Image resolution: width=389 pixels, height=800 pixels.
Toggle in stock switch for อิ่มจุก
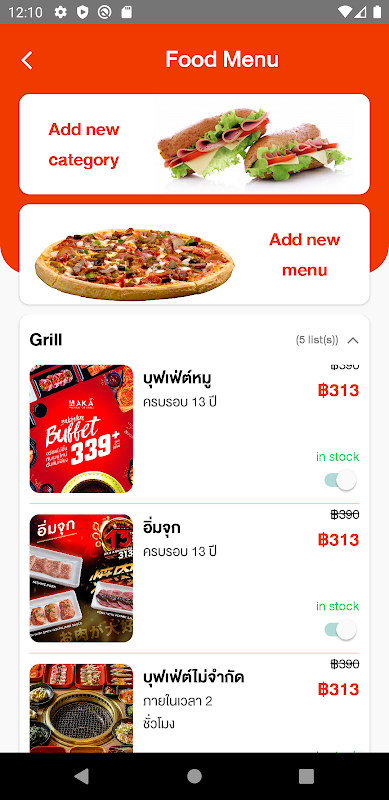[x=341, y=630]
